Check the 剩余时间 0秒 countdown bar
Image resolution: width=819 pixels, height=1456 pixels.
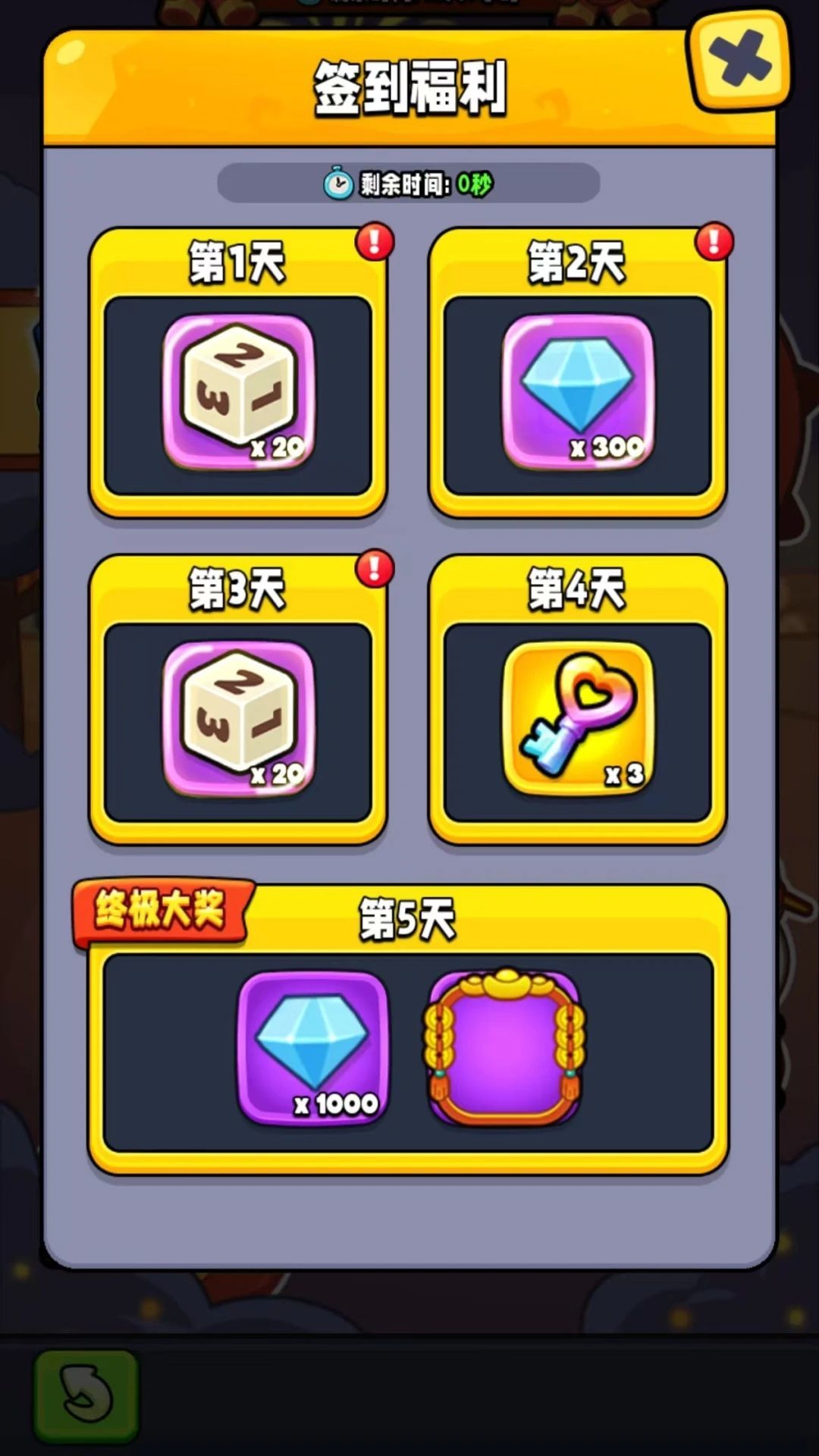409,182
